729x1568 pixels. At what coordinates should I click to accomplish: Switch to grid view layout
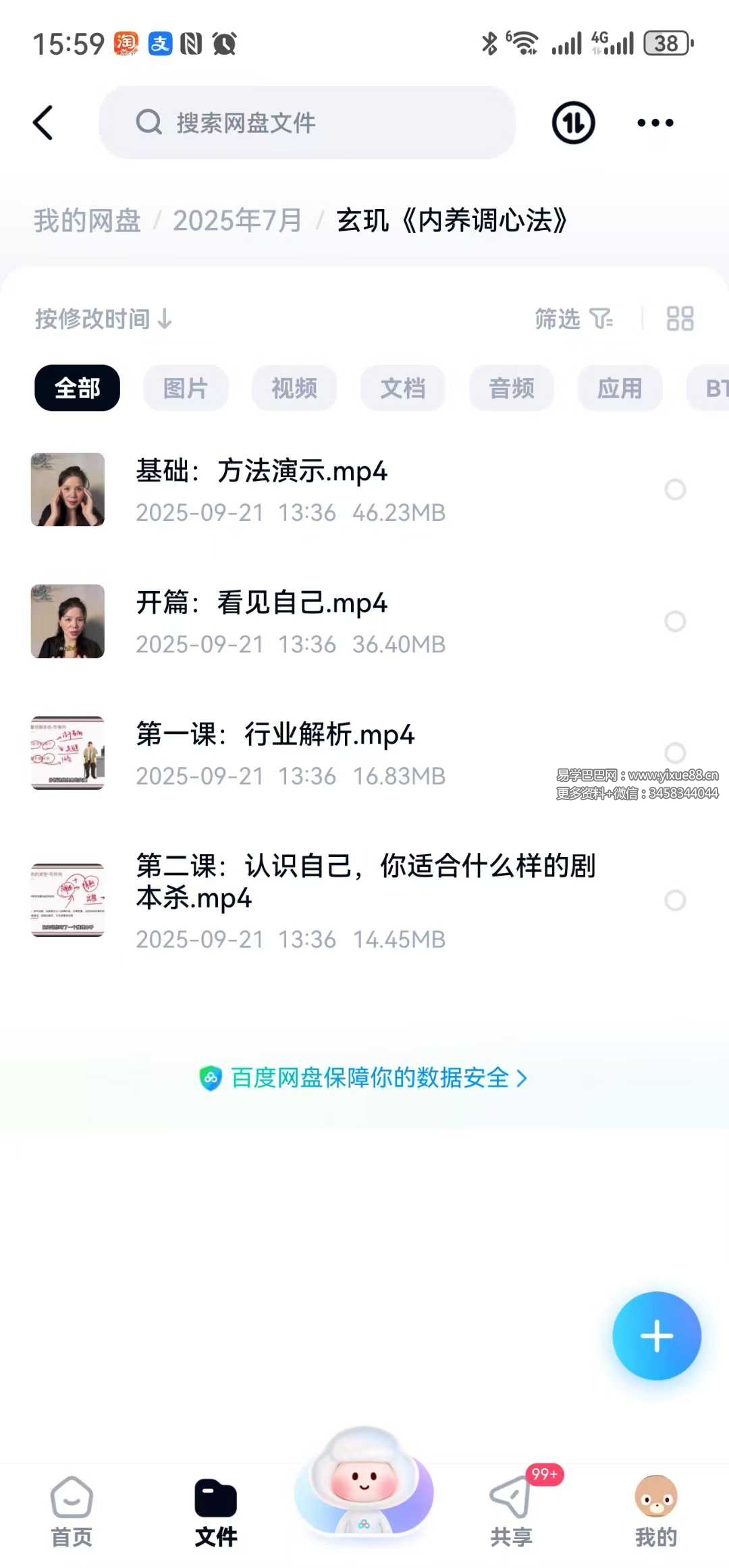coord(679,318)
